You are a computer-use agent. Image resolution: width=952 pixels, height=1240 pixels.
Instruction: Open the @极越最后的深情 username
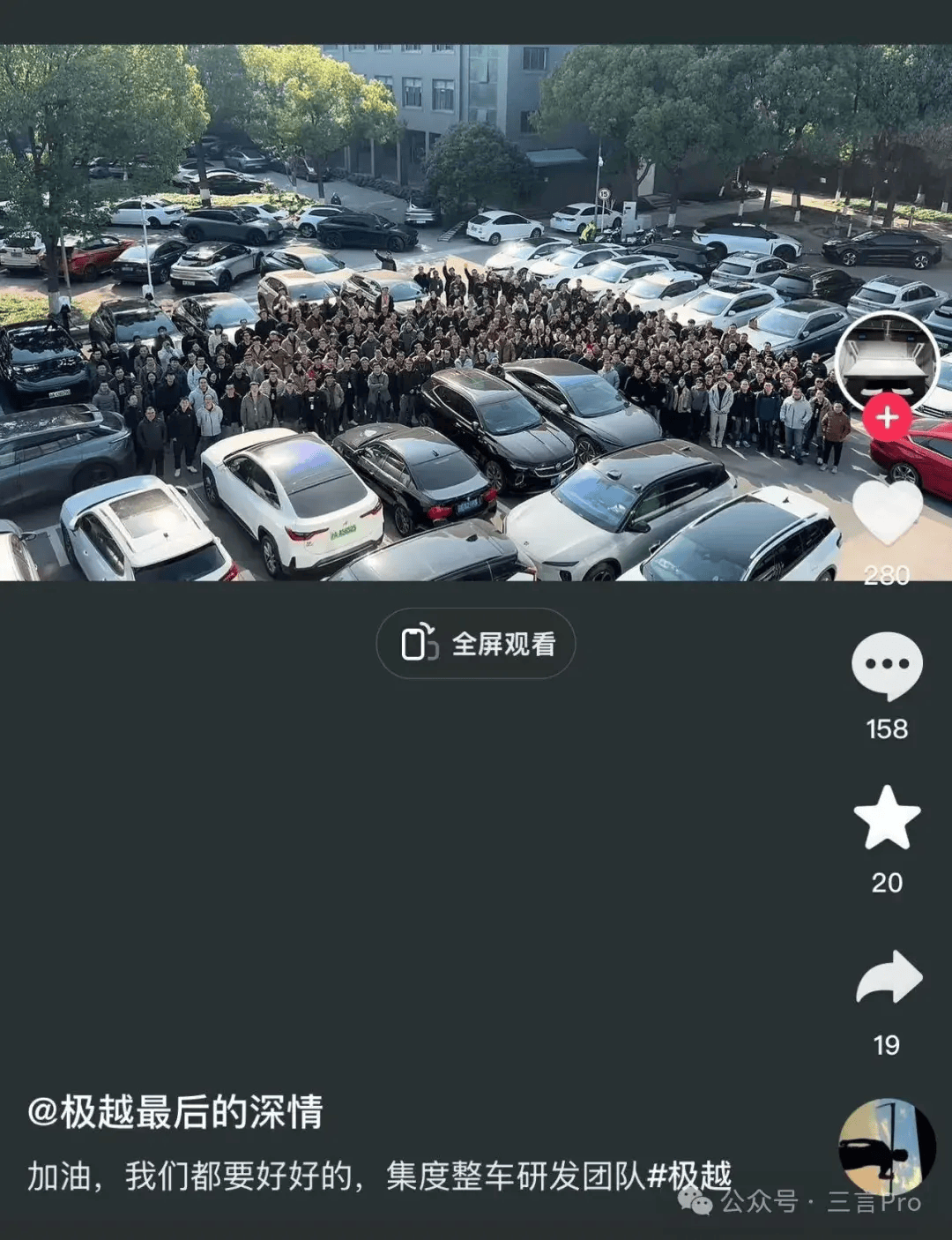click(x=175, y=1112)
